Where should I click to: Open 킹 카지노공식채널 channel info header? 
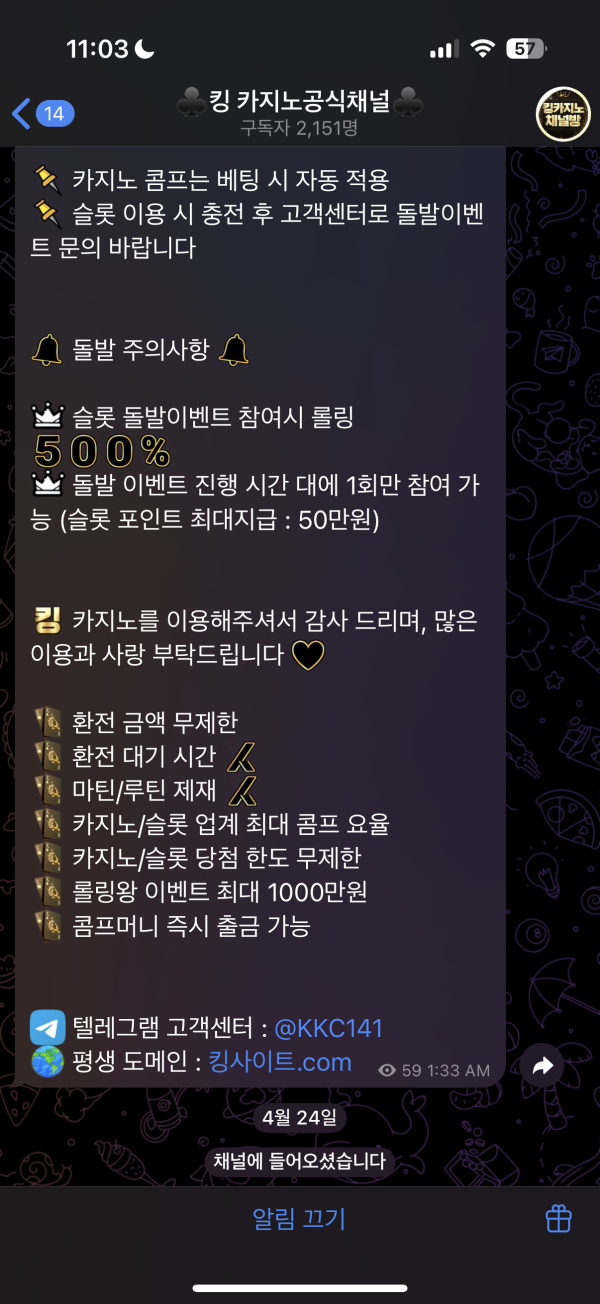click(299, 112)
